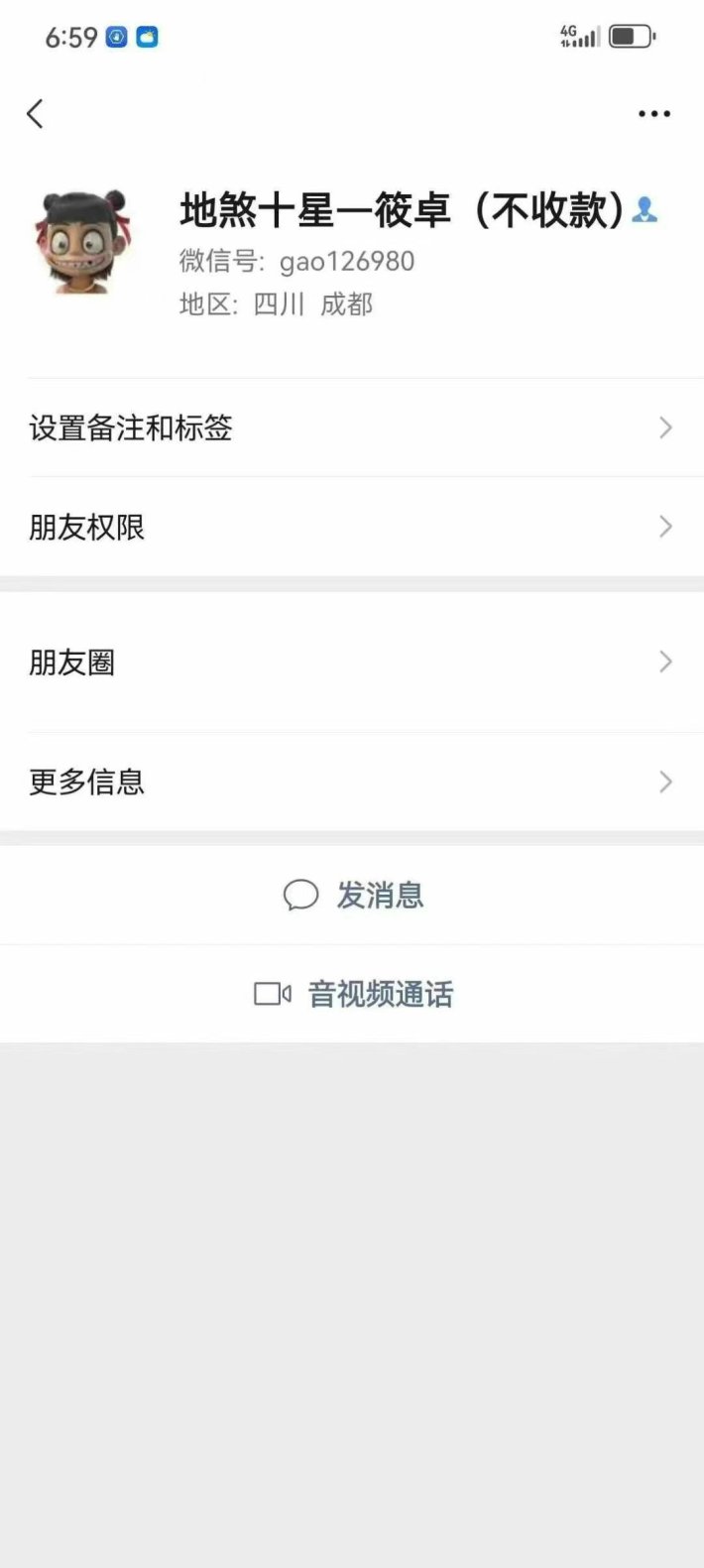The width and height of the screenshot is (704, 1568).
Task: View this contact's 朋友圈
Action: (x=351, y=663)
